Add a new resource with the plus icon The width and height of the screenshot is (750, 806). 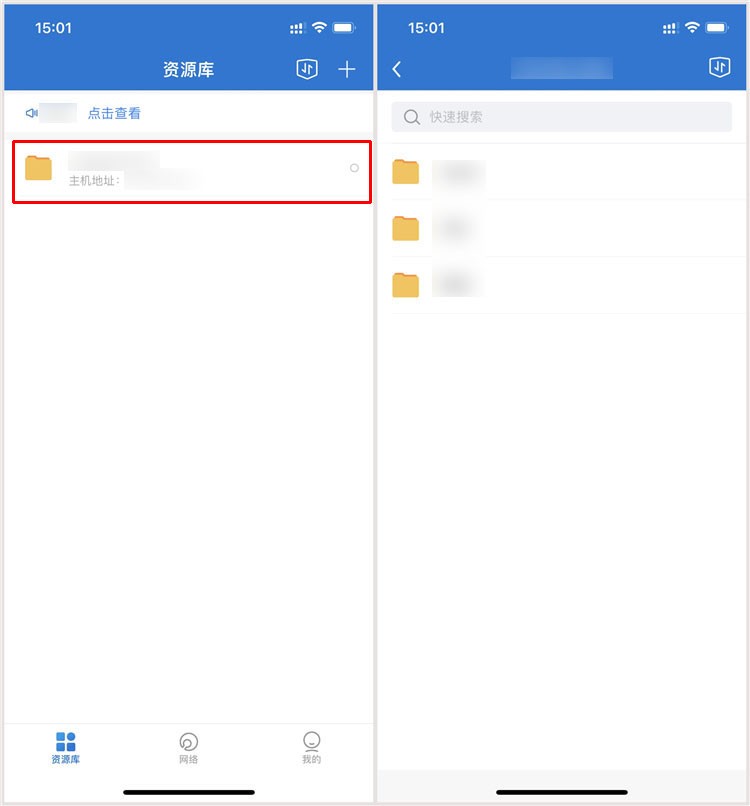click(346, 69)
